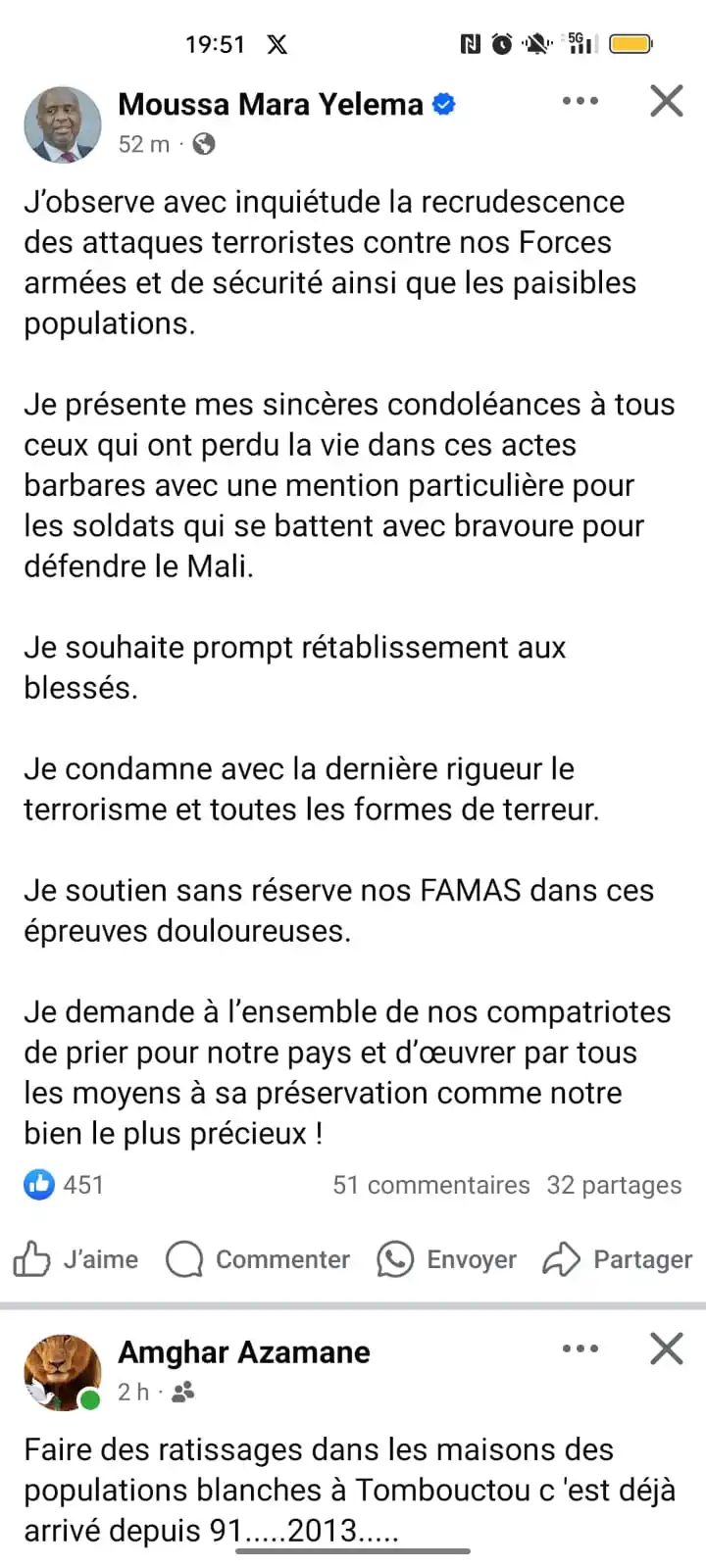Screen dimensions: 706x1568
Task: Tap the verified blue checkmark badge
Action: [x=442, y=104]
